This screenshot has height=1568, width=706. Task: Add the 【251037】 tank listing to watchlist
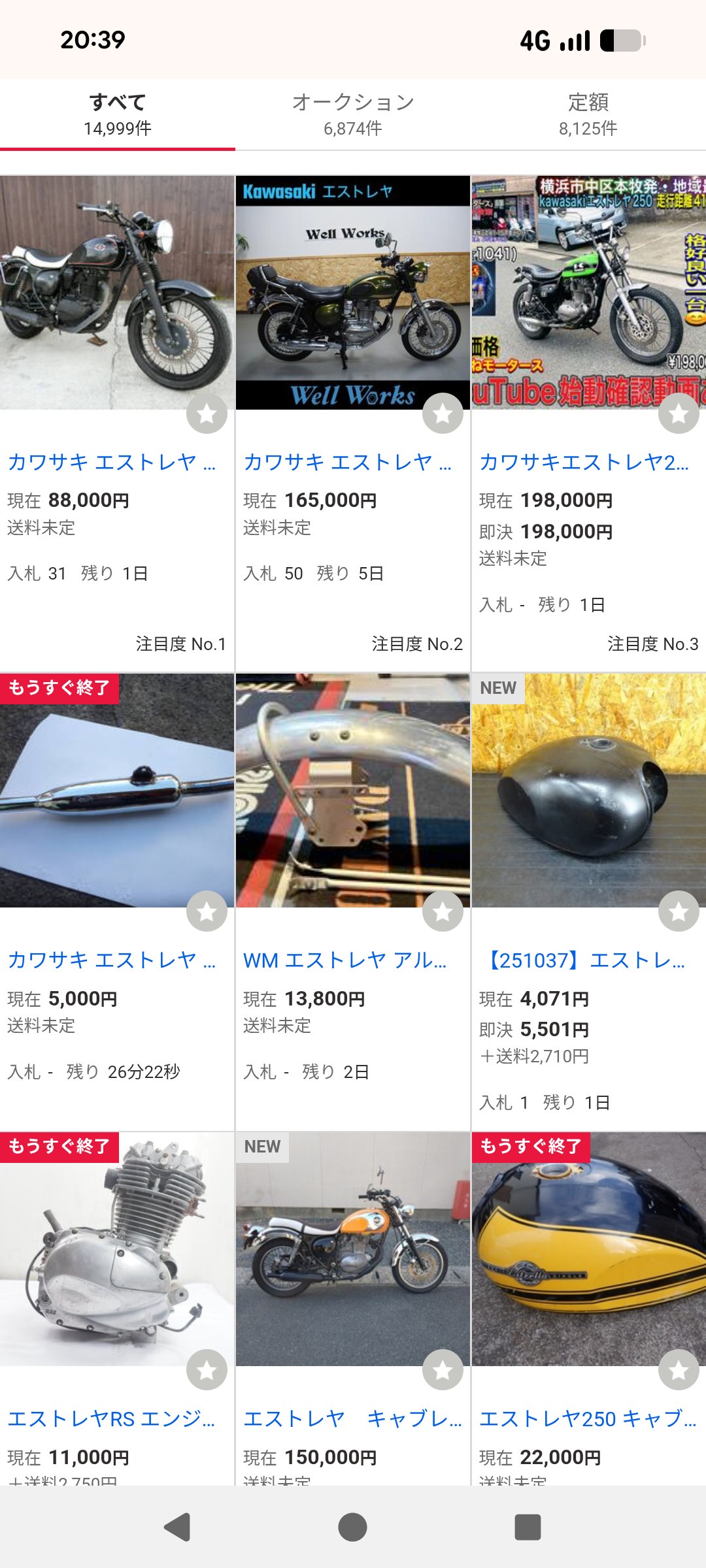679,911
